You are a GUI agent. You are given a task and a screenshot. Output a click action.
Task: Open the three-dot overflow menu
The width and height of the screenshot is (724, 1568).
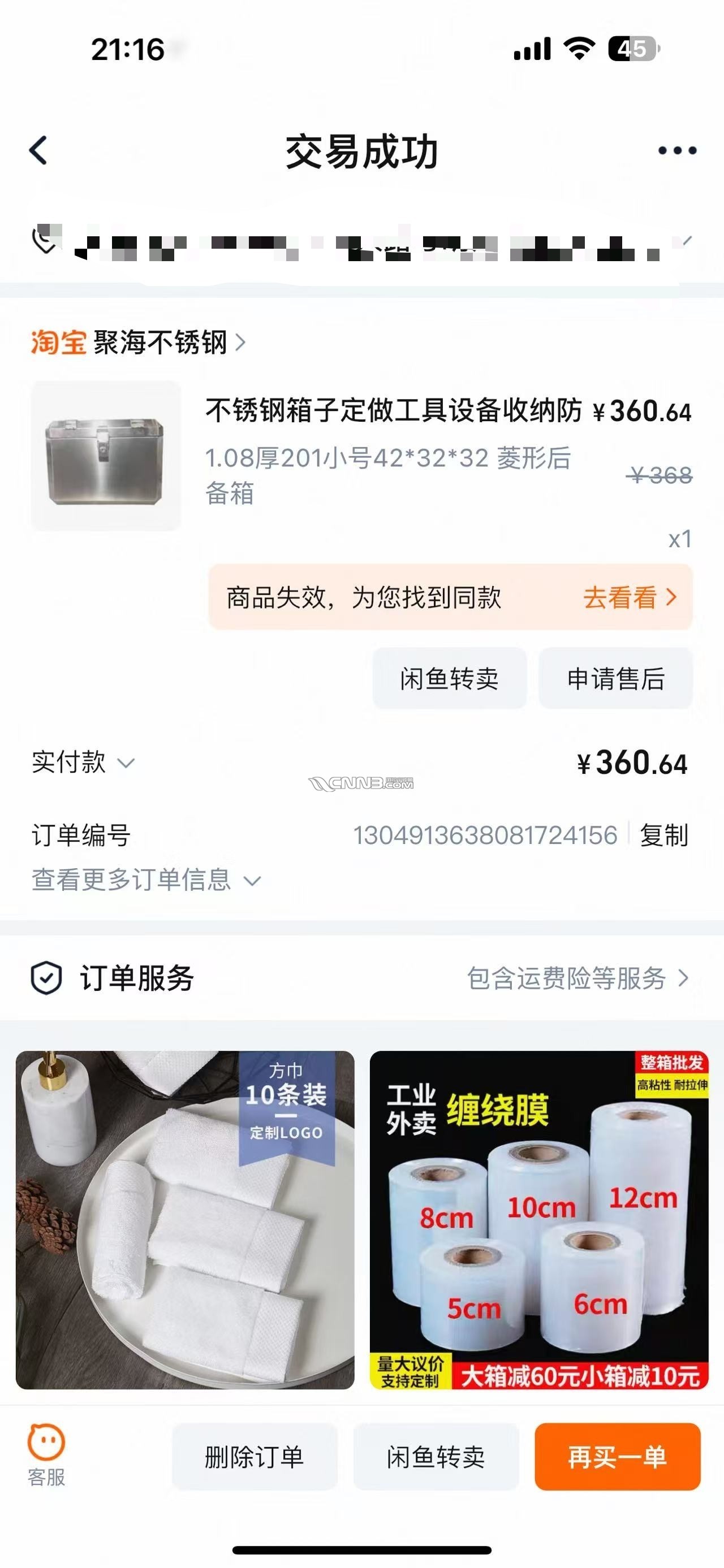tap(676, 150)
